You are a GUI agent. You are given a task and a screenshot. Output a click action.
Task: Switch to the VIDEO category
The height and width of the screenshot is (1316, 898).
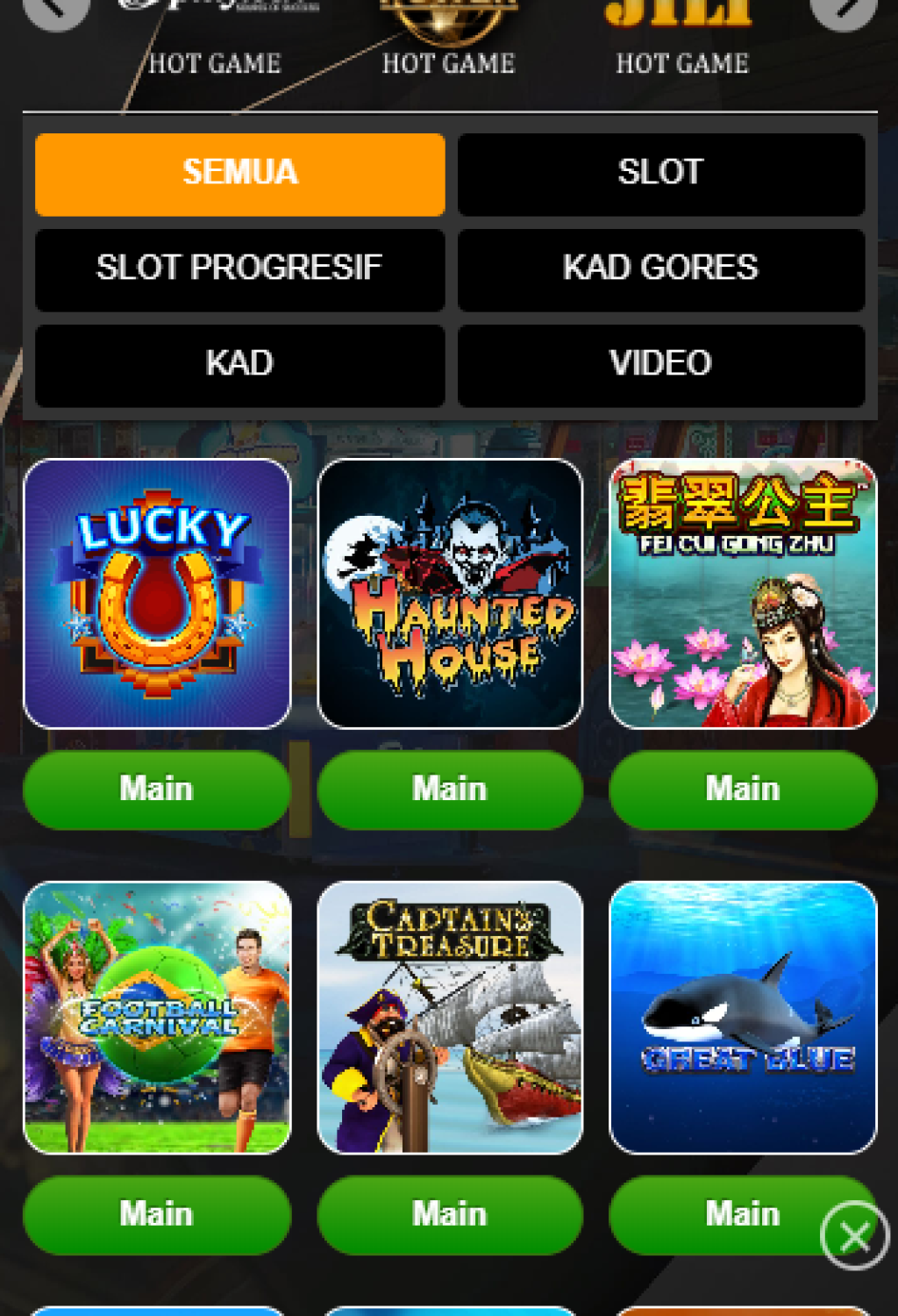pos(661,365)
